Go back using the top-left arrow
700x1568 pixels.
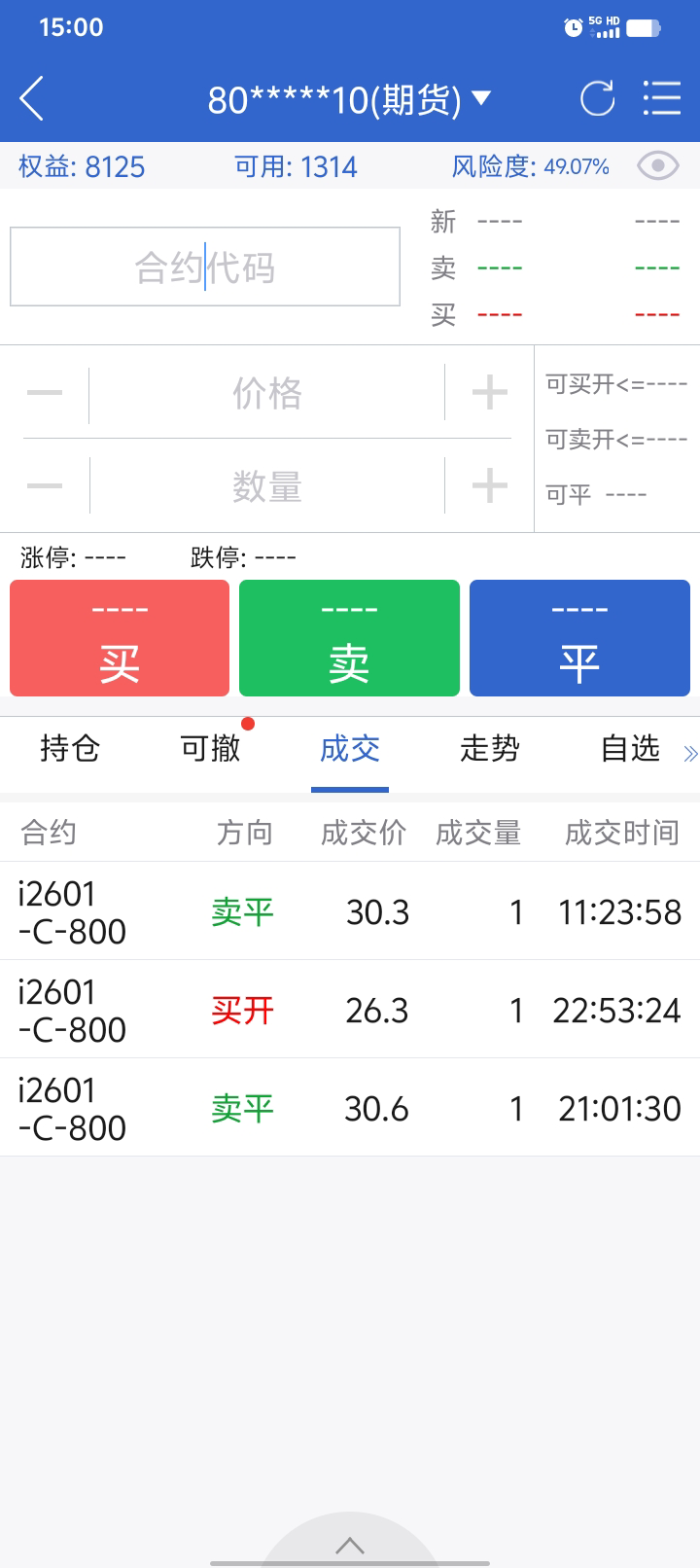point(32,99)
